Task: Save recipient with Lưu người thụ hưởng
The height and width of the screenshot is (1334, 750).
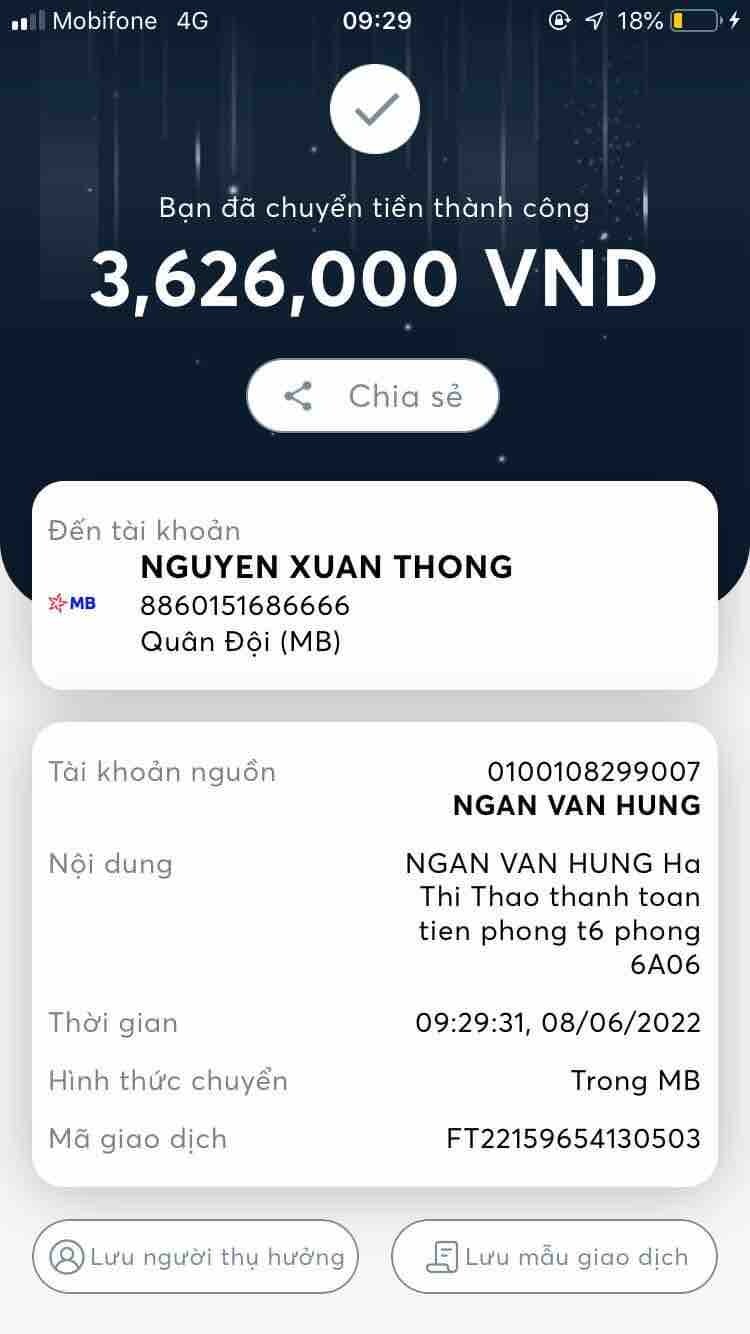Action: point(195,1256)
